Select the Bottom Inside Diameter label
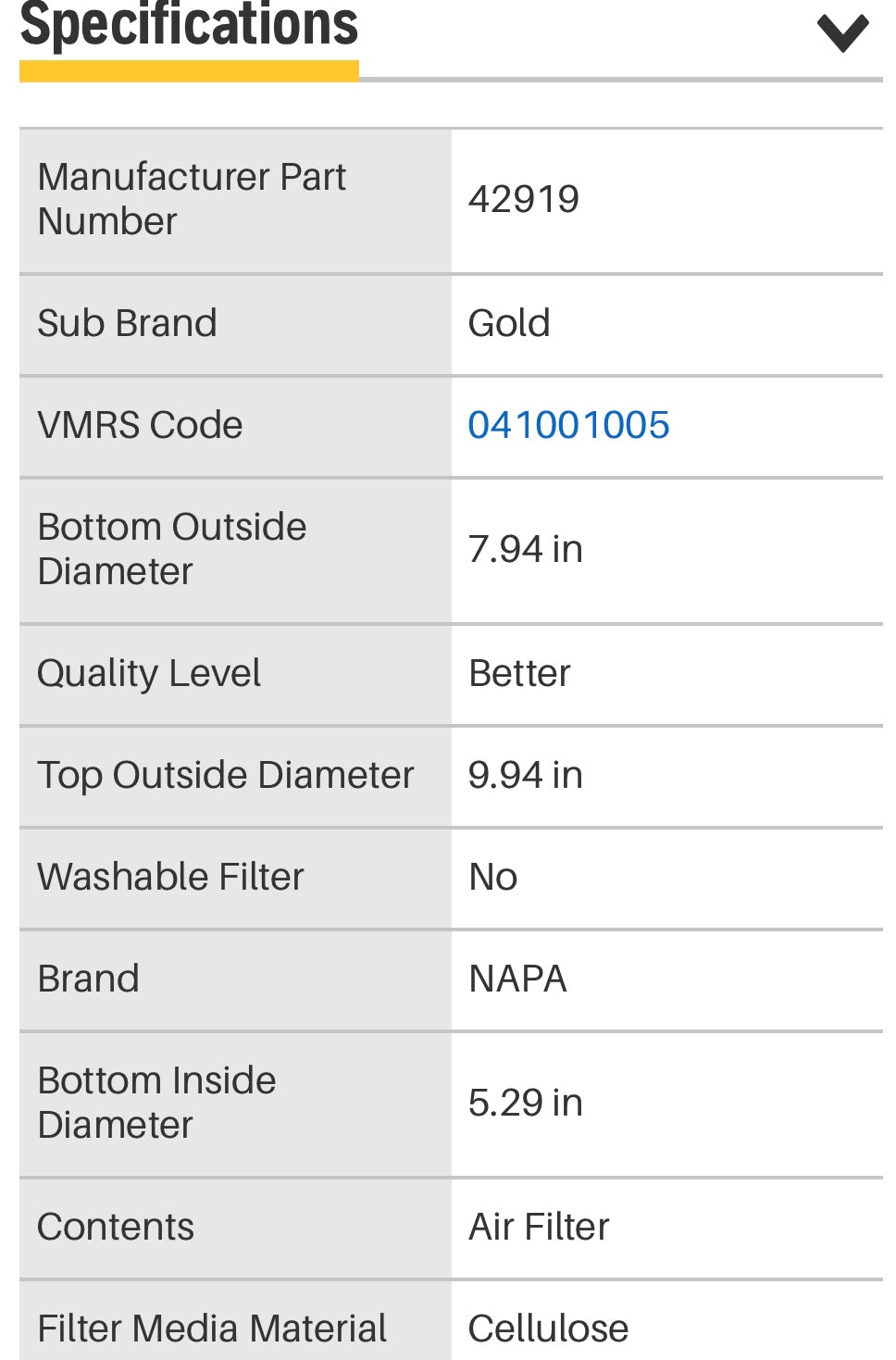The width and height of the screenshot is (896, 1360). (156, 1102)
